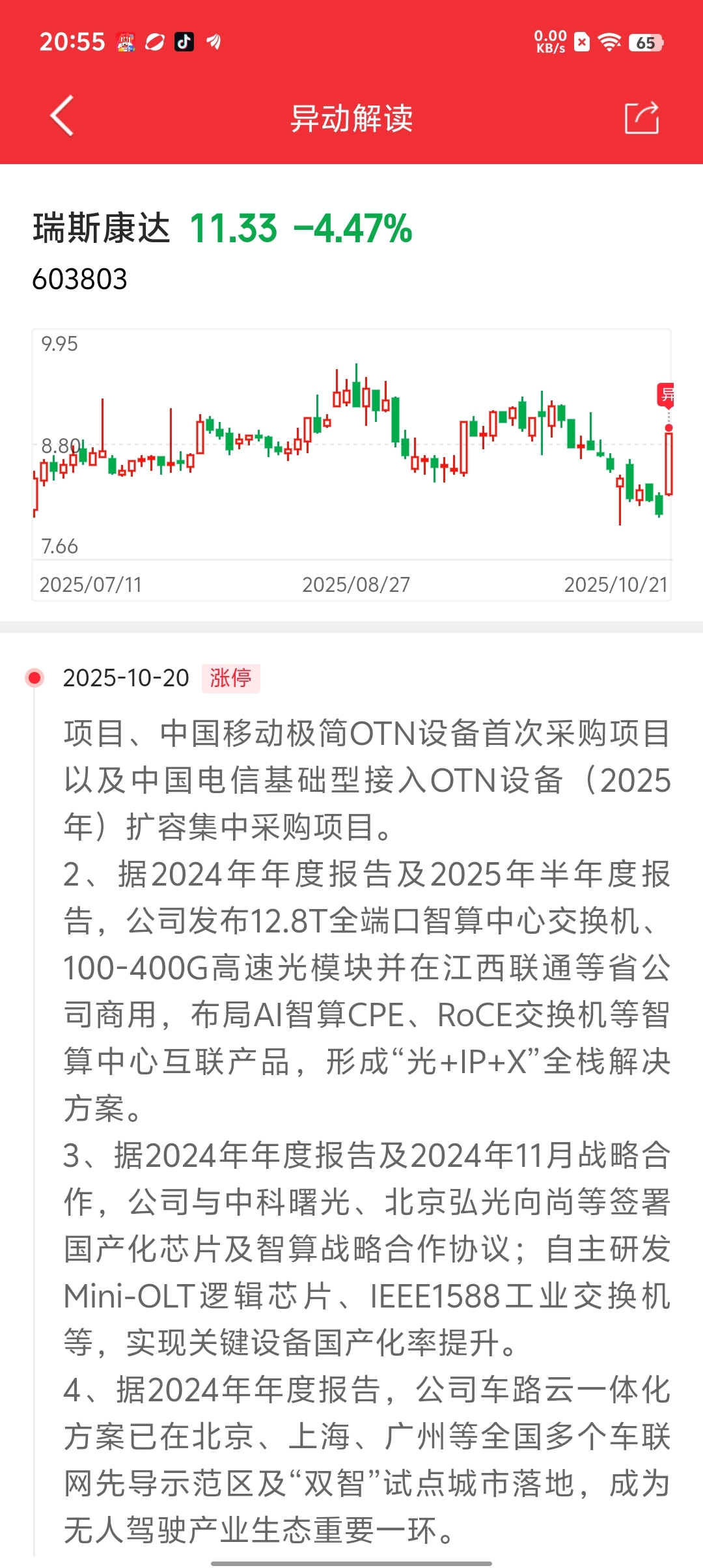Go back using the header arrow

coord(62,117)
